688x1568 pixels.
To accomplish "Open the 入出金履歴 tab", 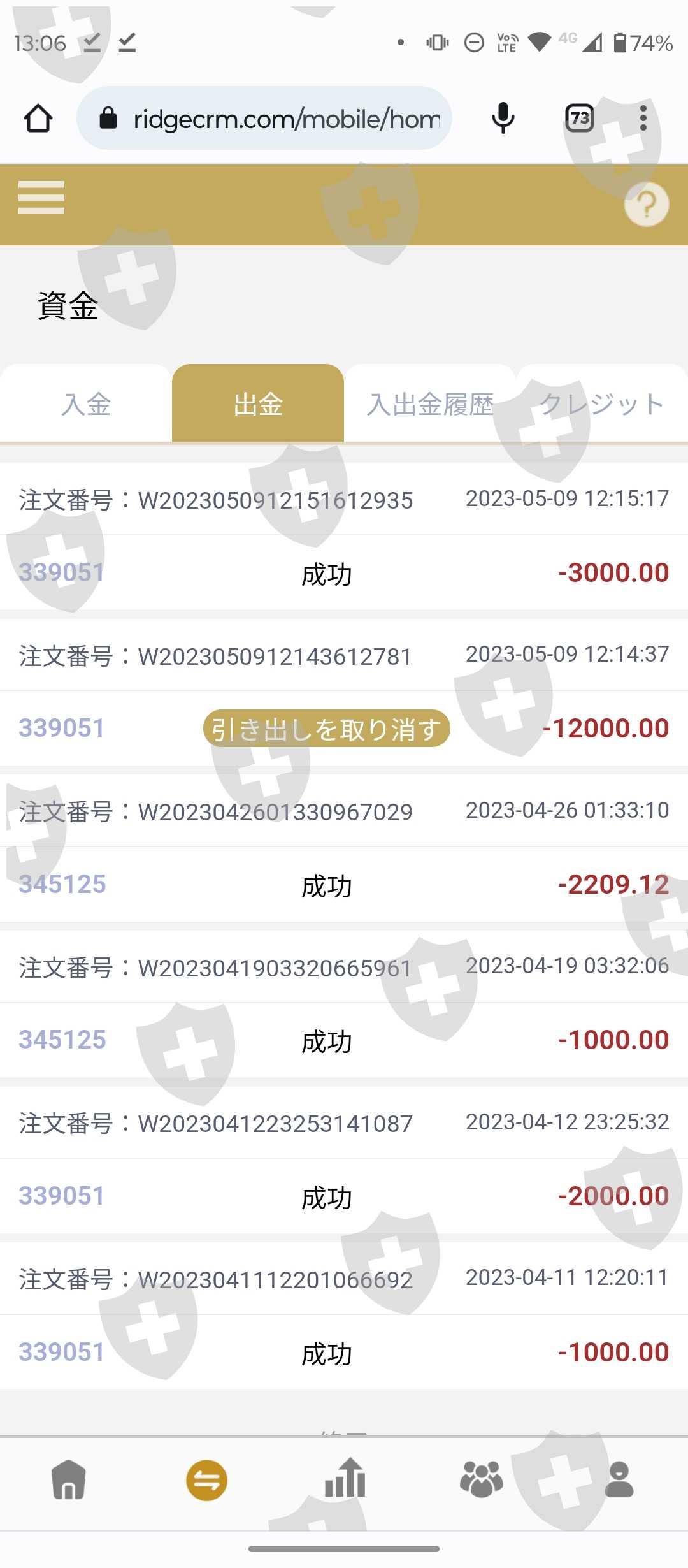I will [x=430, y=404].
